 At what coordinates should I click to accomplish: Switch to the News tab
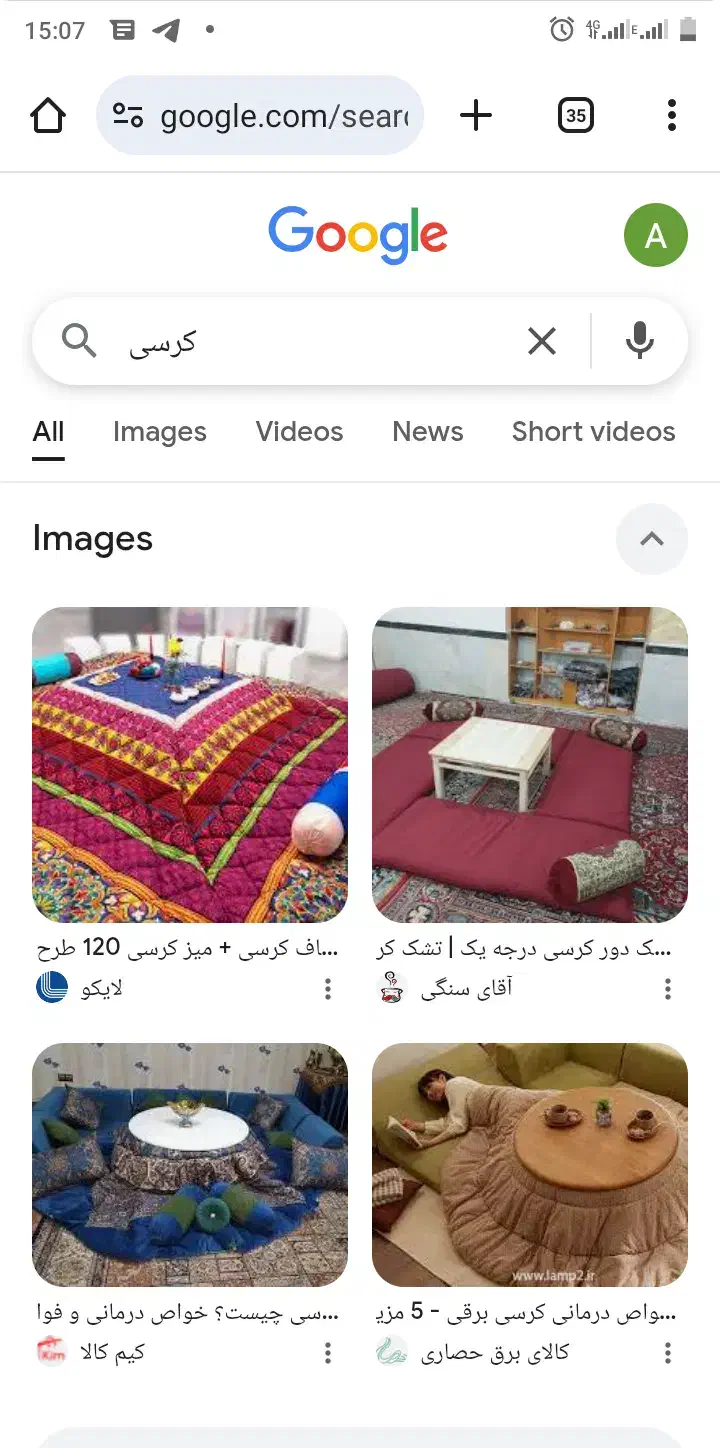click(427, 432)
